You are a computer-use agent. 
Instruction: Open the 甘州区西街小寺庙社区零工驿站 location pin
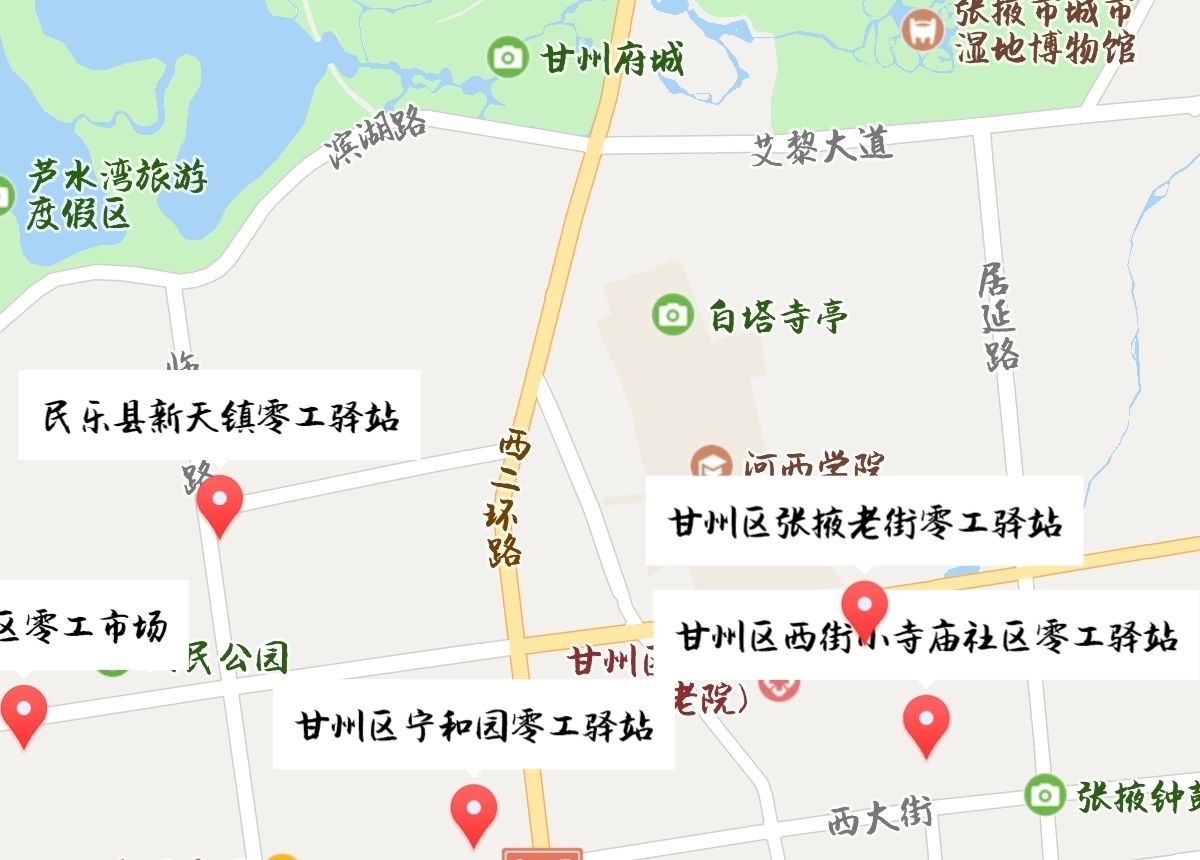(926, 721)
